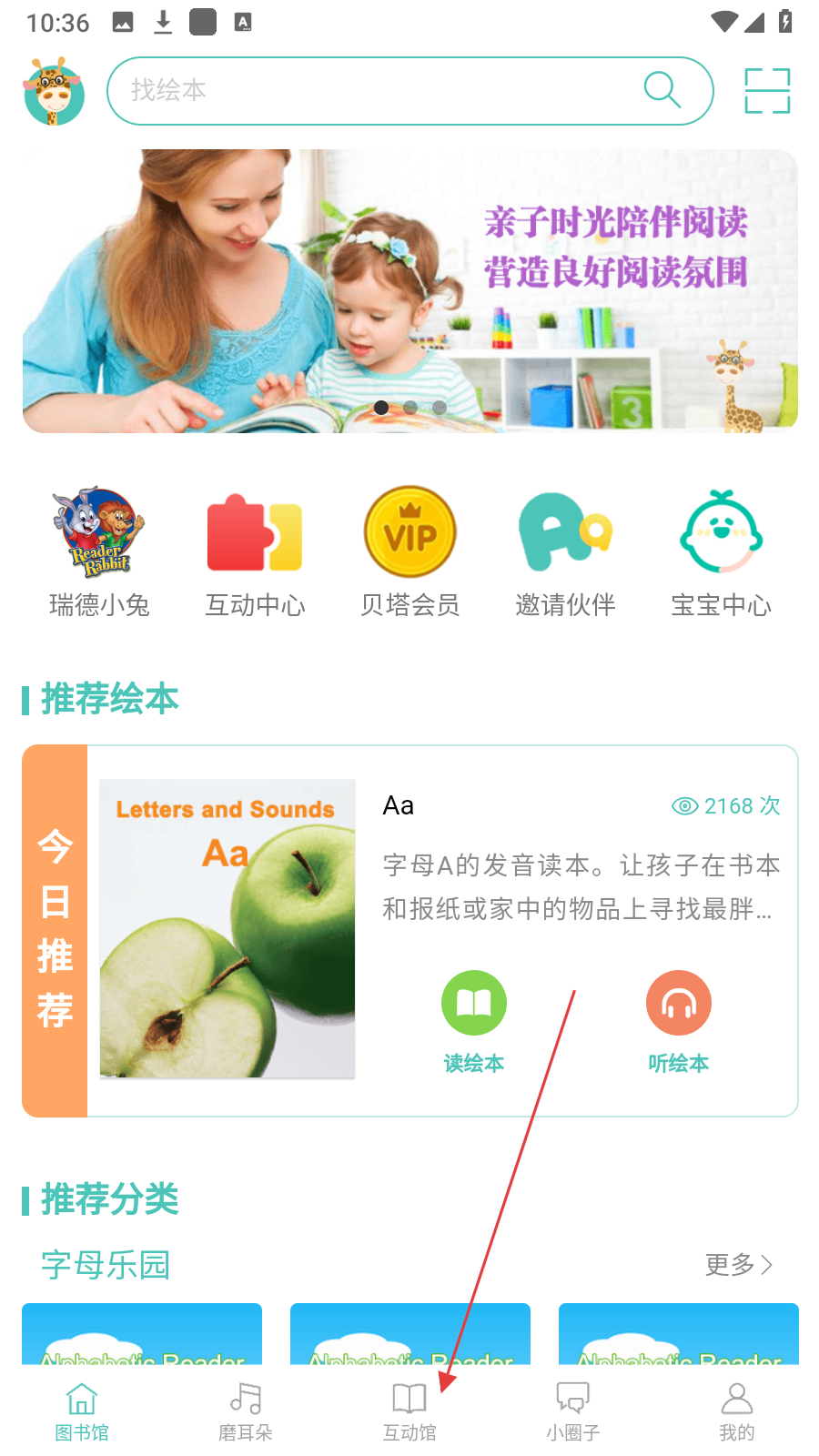View 更多 in 字母乐园
Screen dimensions: 819x1456
pyautogui.click(x=738, y=1265)
